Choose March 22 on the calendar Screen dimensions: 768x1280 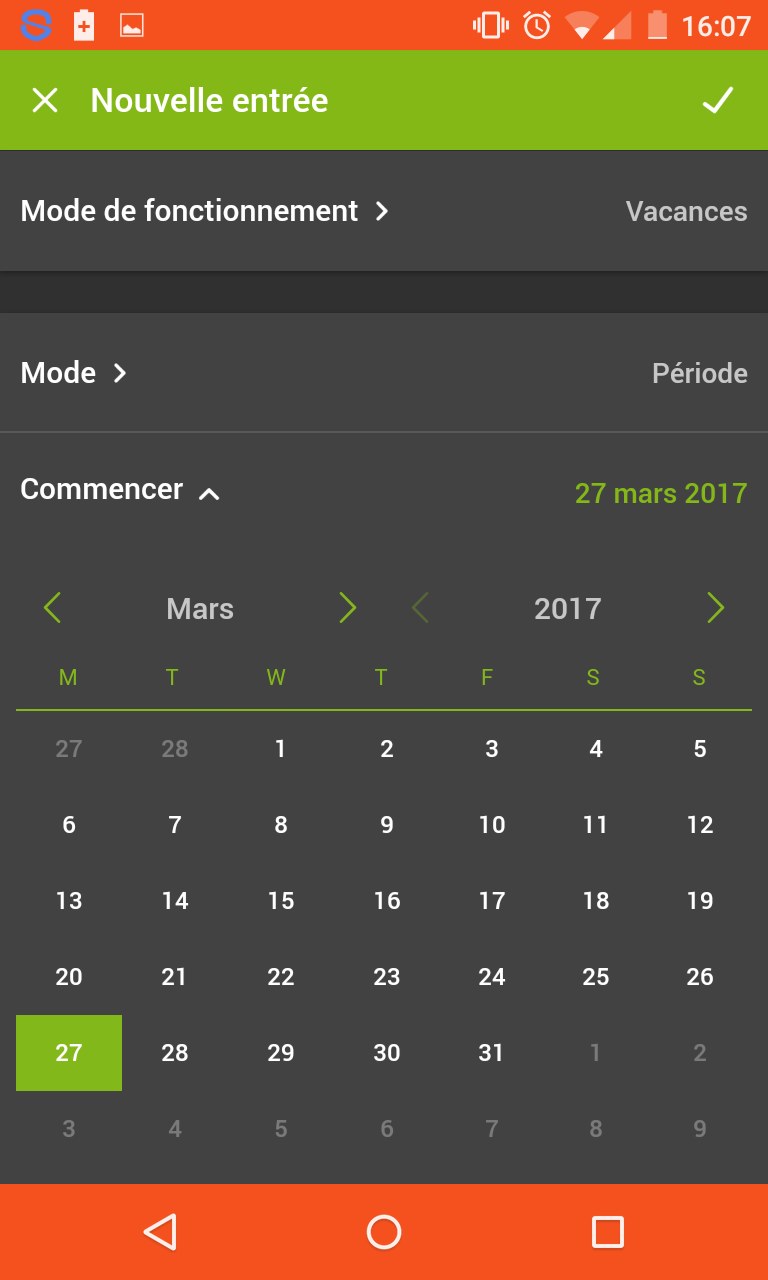click(x=281, y=977)
